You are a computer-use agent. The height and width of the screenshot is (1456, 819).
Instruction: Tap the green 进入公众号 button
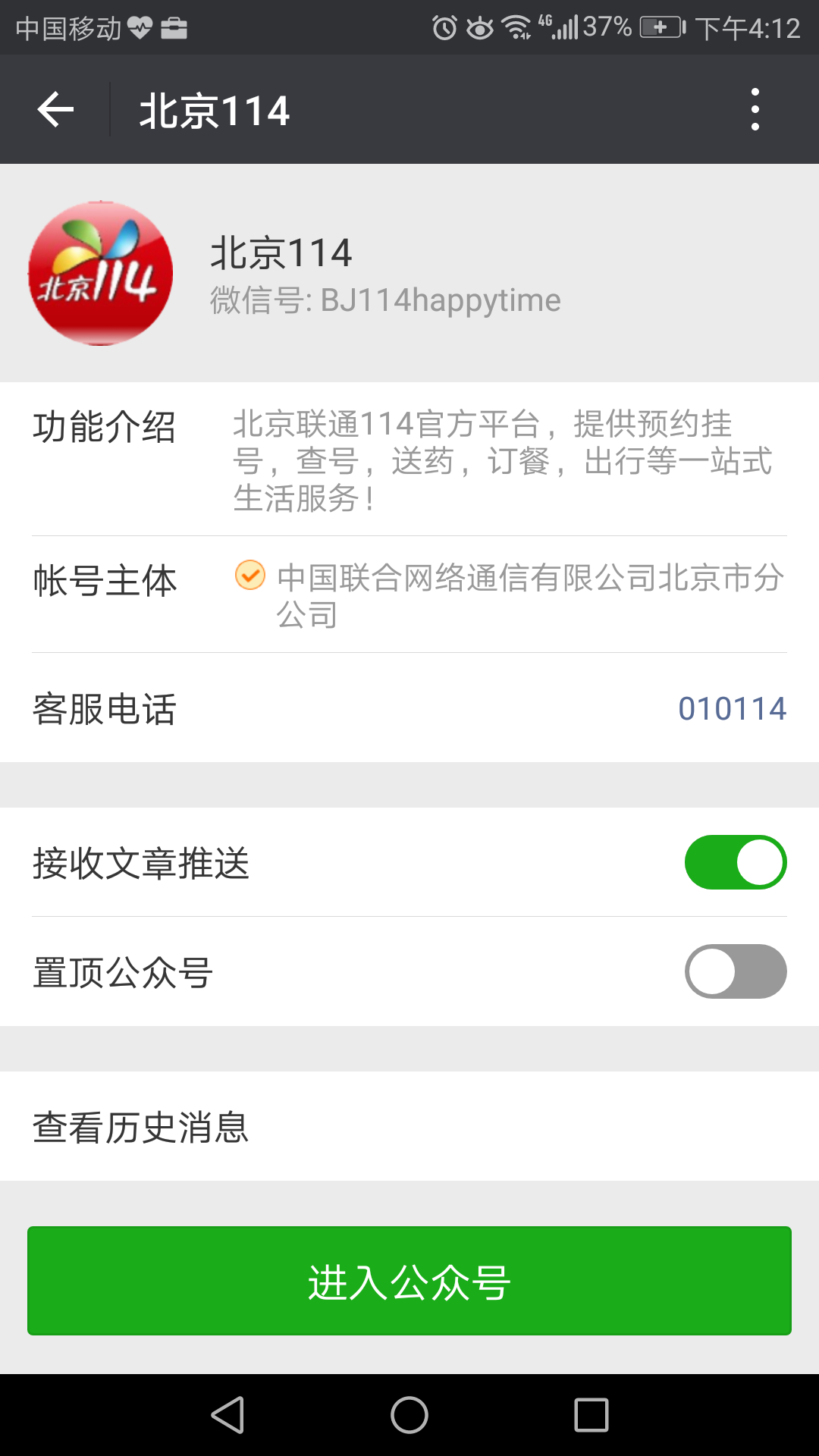coord(409,1282)
